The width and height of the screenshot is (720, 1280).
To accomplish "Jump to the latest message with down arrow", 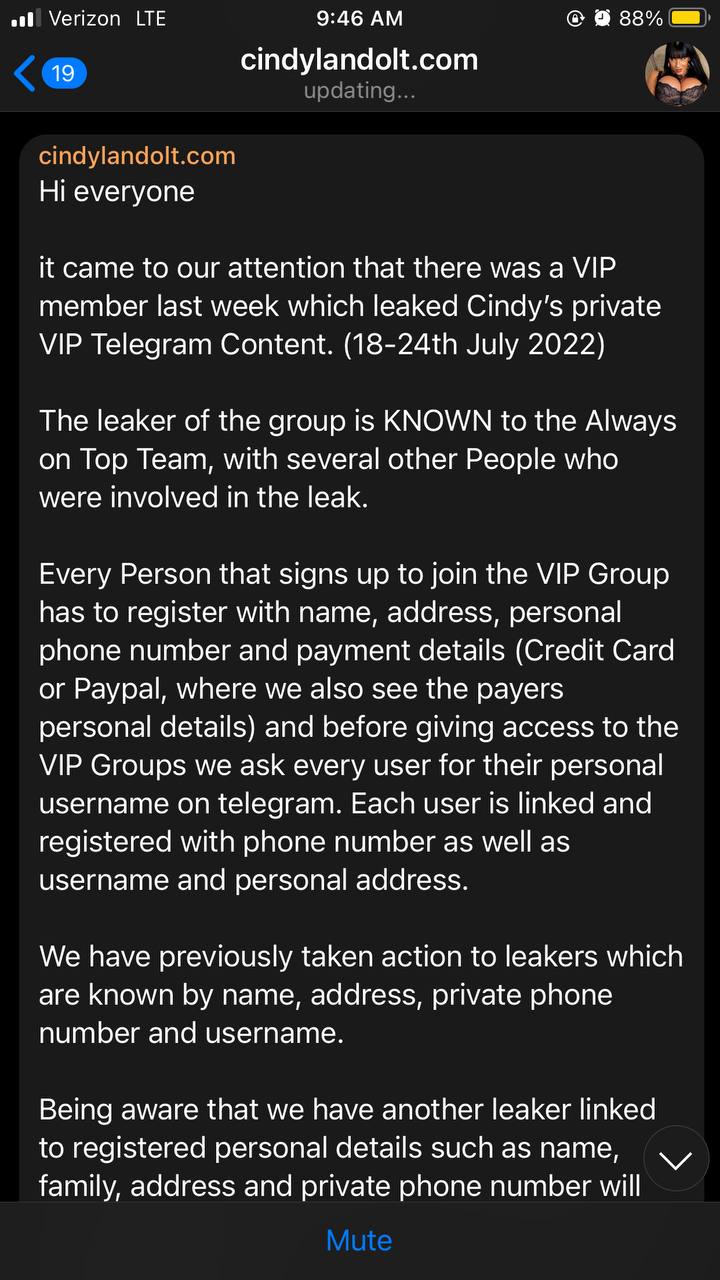I will (676, 1159).
